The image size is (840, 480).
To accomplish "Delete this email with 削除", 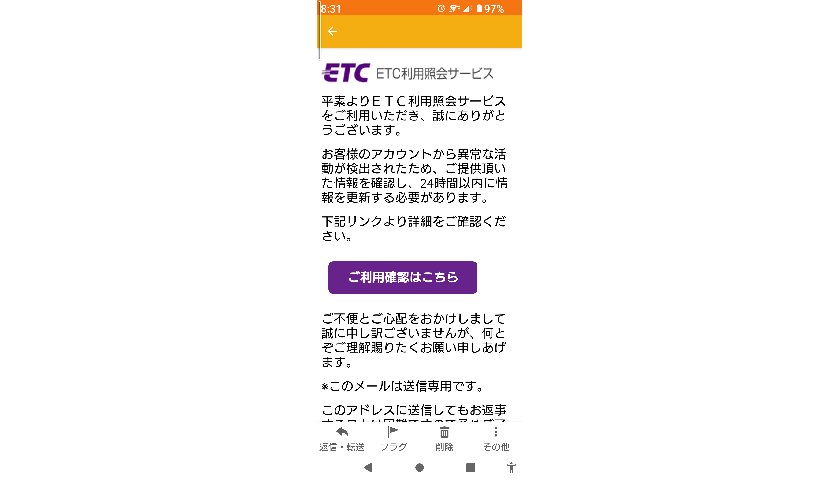I will (x=444, y=438).
